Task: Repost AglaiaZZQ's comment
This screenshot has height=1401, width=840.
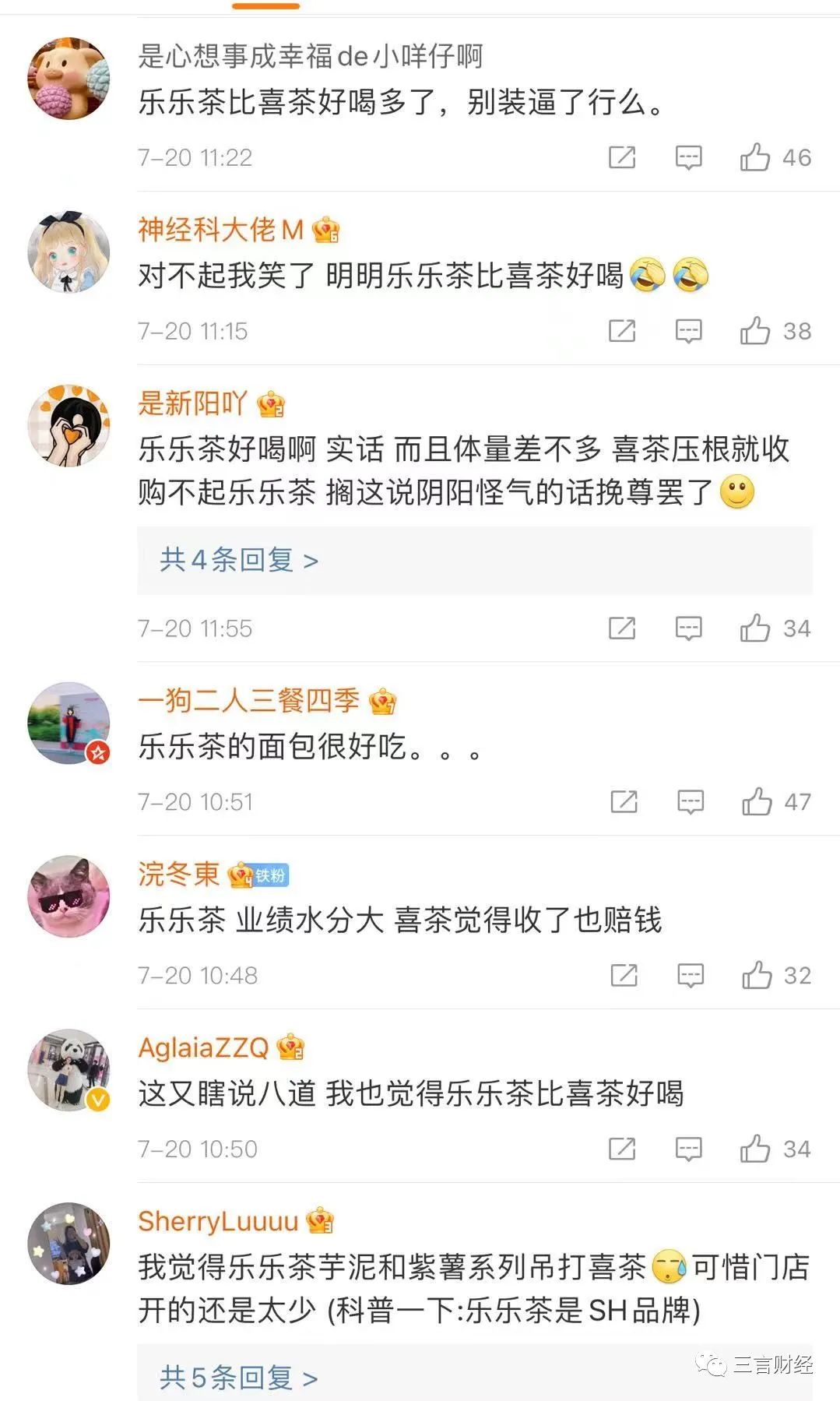Action: (622, 1149)
